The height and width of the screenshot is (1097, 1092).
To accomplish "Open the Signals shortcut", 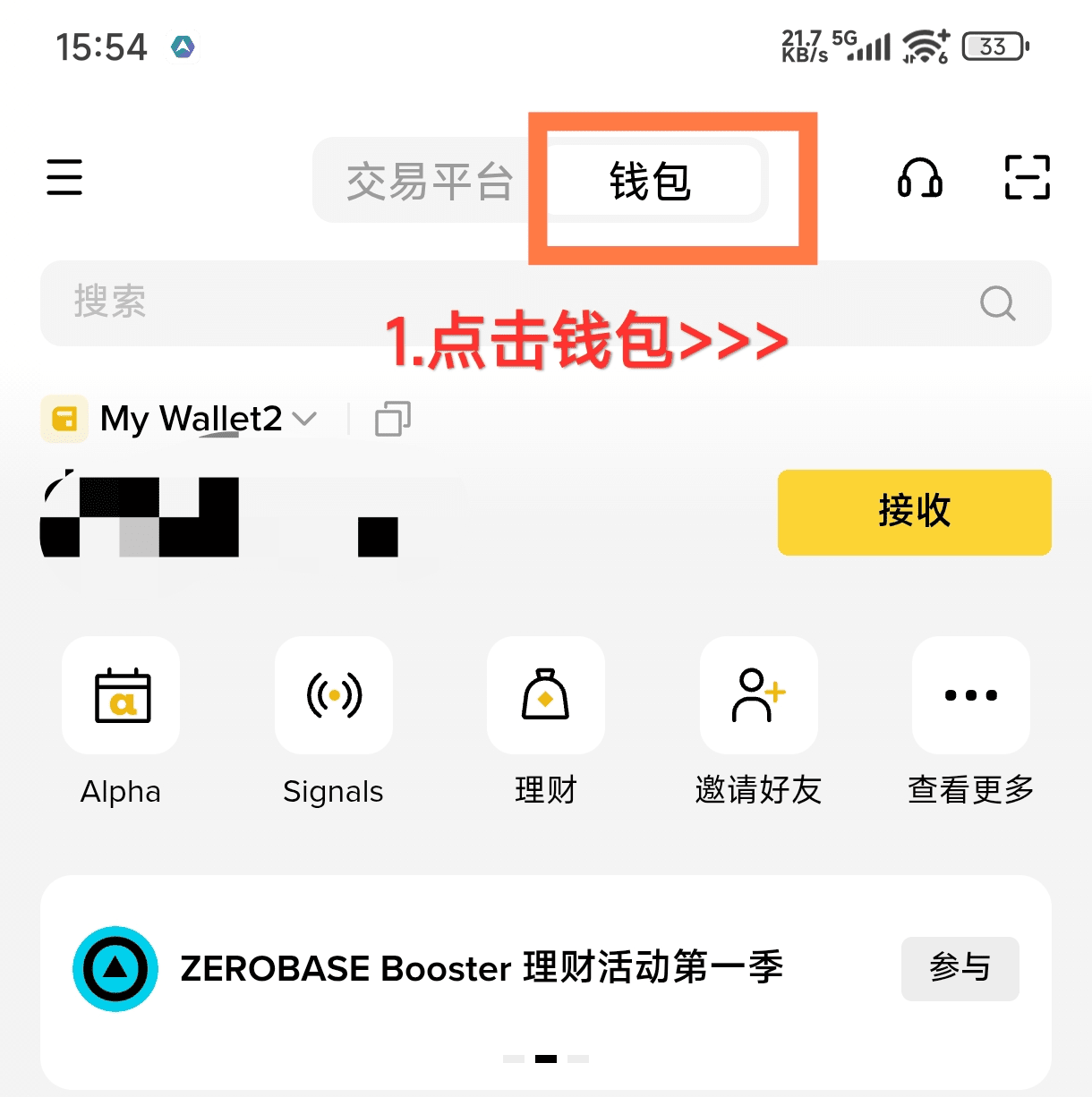I will pos(333,696).
